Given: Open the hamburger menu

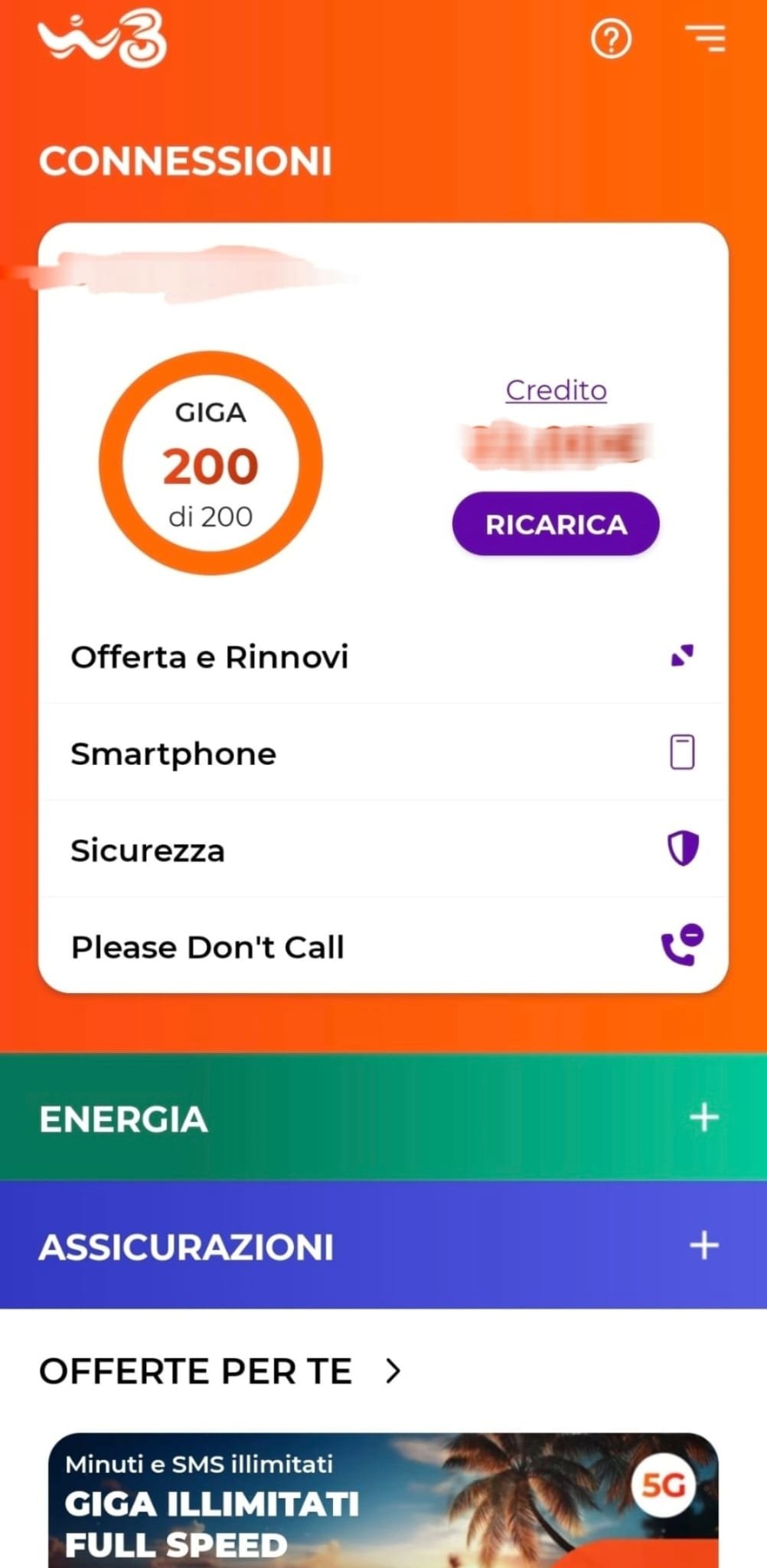Looking at the screenshot, I should 704,38.
